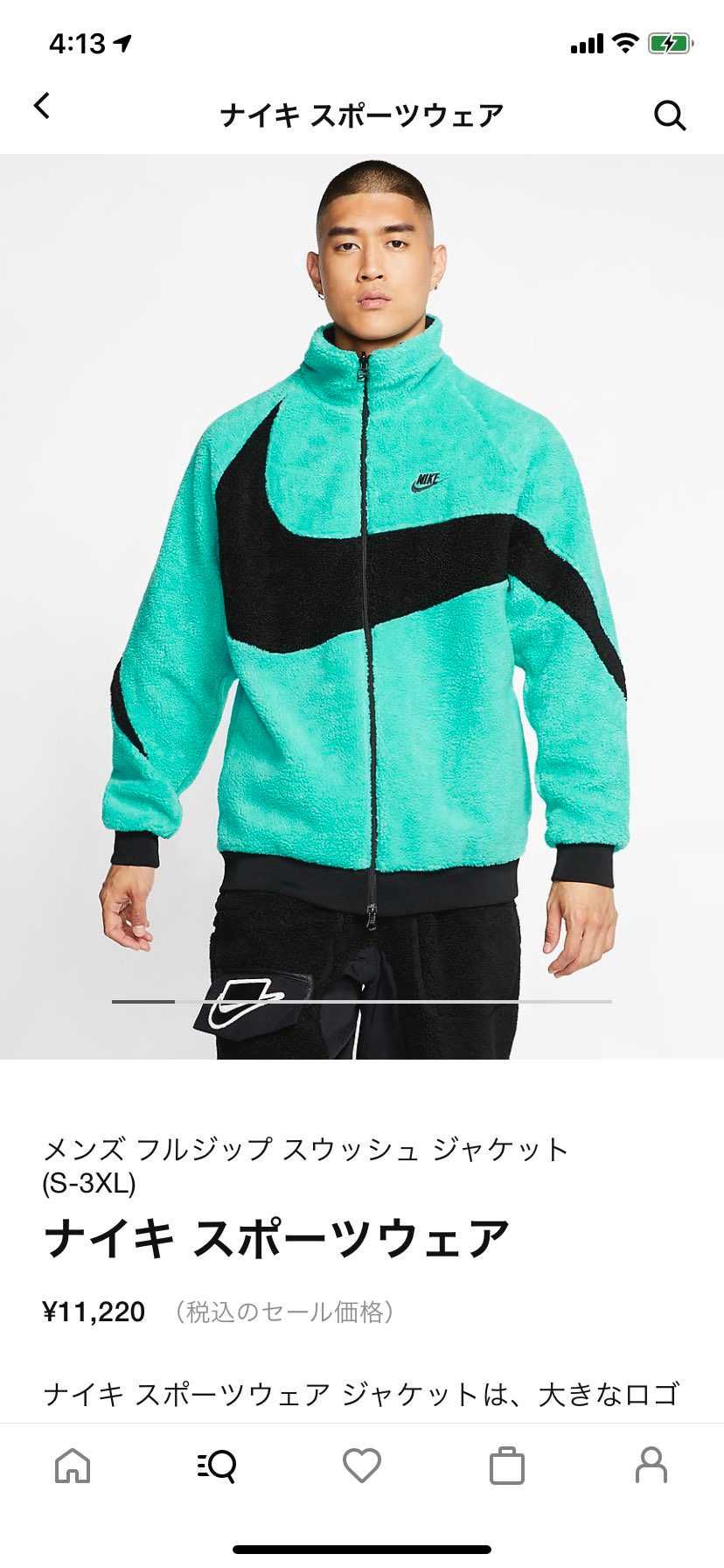Open search with the magnifier icon
Viewport: 724px width, 1568px height.
coord(670,115)
